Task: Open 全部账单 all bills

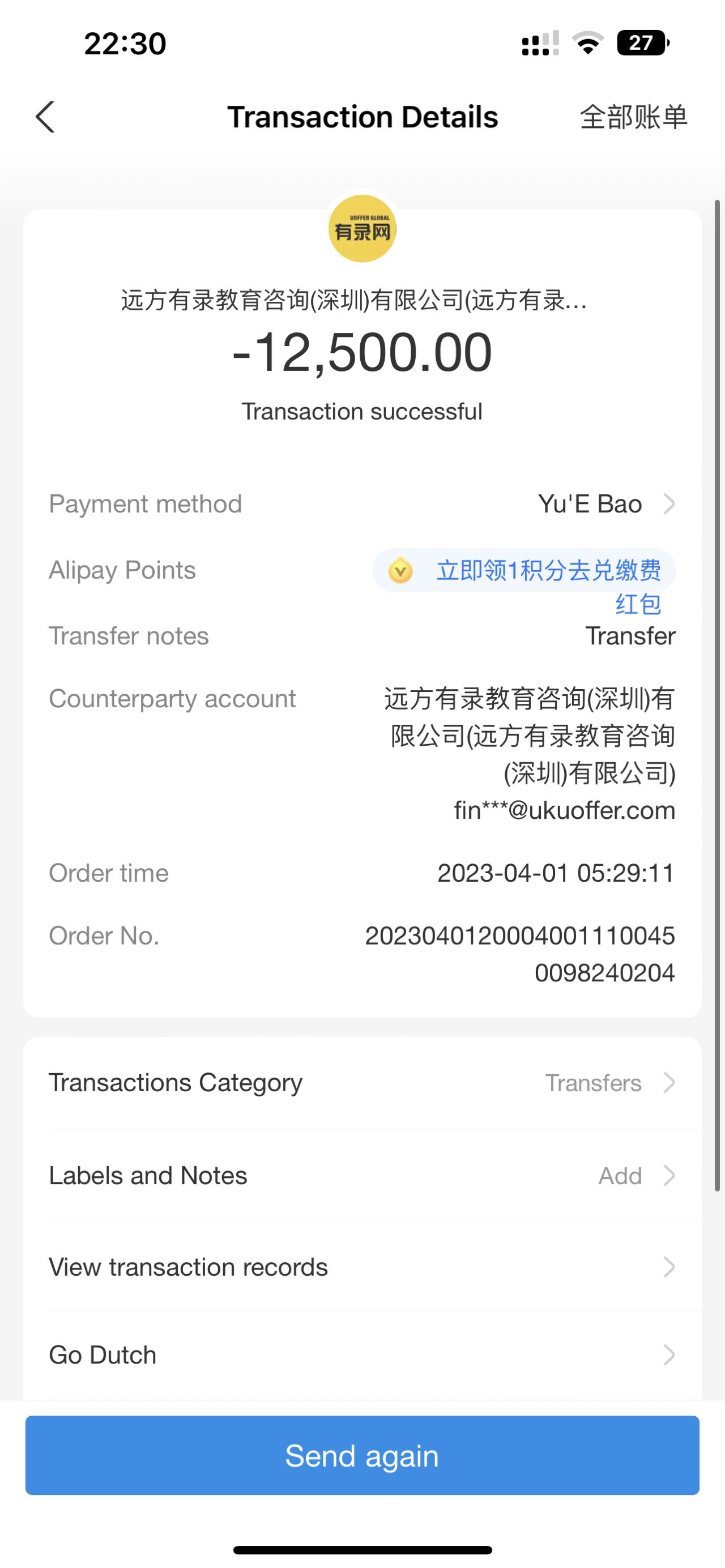Action: coord(633,117)
